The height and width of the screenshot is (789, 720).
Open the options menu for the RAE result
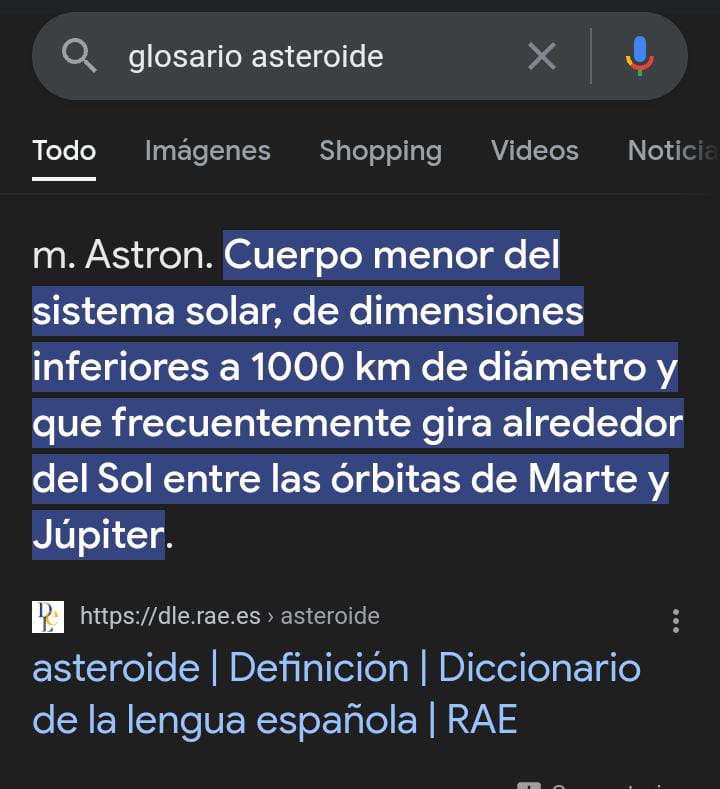(x=676, y=621)
